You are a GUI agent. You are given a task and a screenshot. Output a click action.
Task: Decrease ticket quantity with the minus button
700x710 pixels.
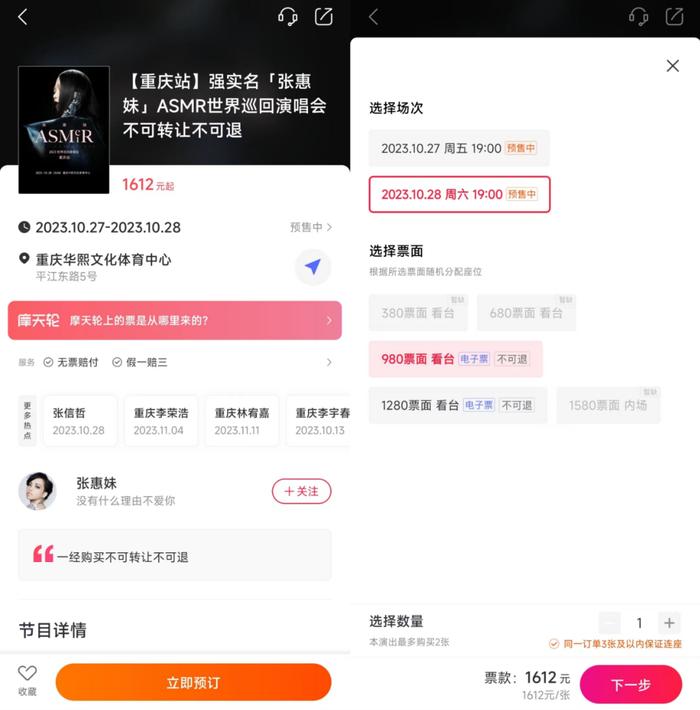pos(610,623)
